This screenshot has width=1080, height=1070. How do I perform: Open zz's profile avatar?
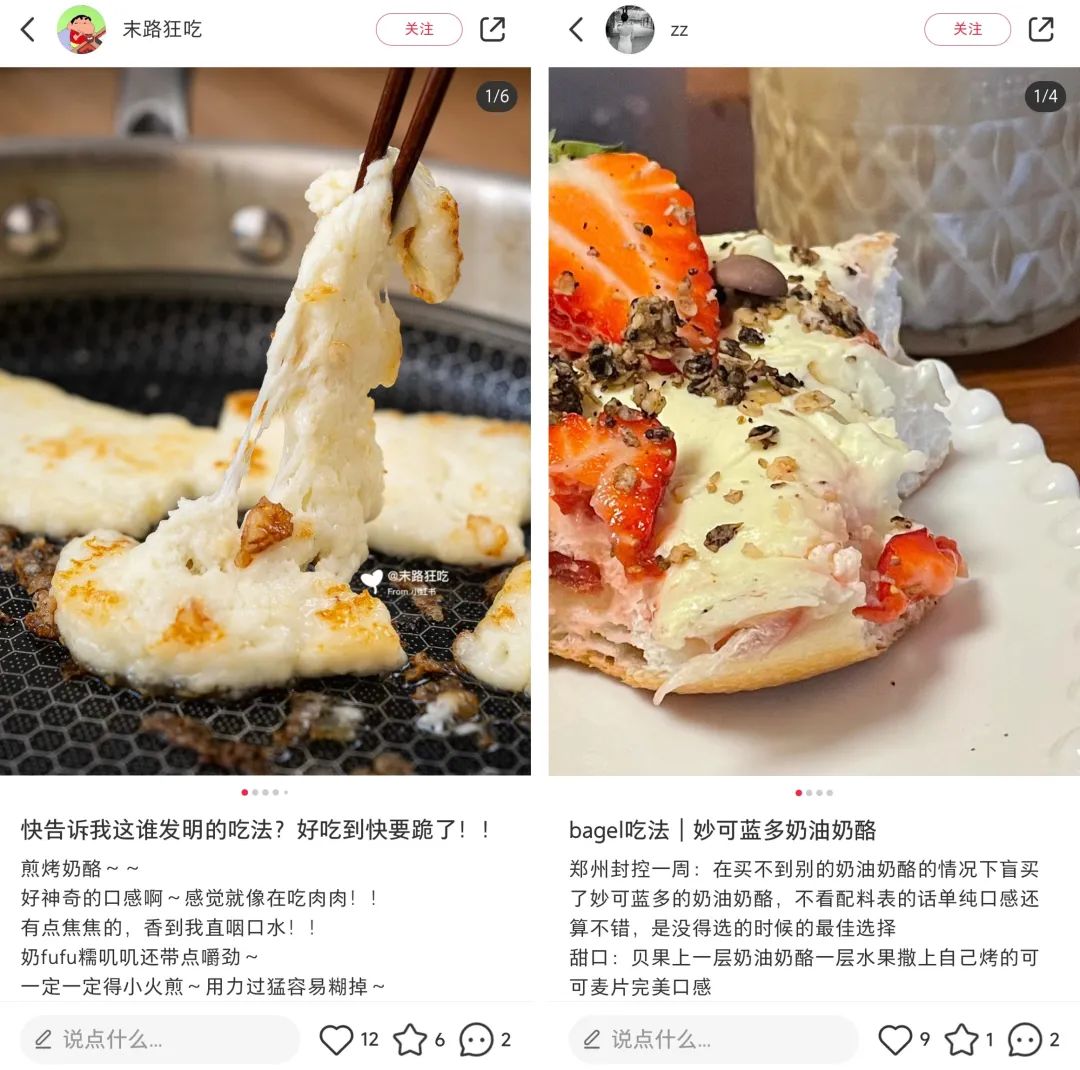pos(630,30)
